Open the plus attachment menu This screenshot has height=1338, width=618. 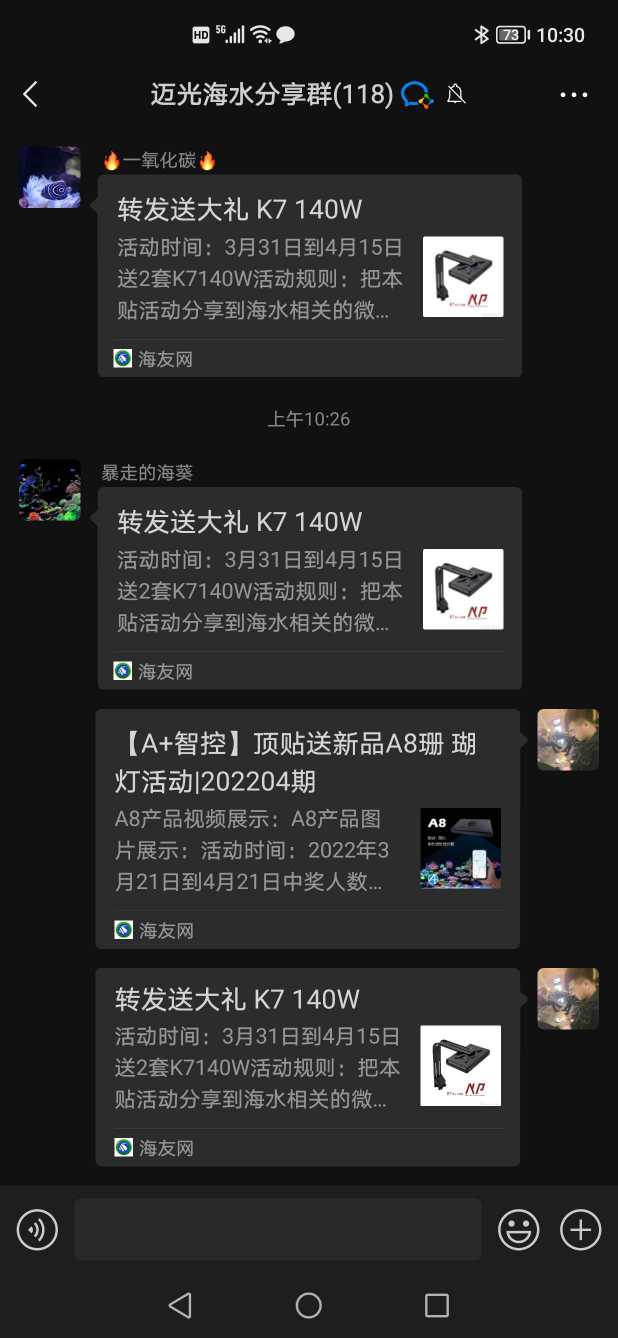pyautogui.click(x=580, y=1229)
